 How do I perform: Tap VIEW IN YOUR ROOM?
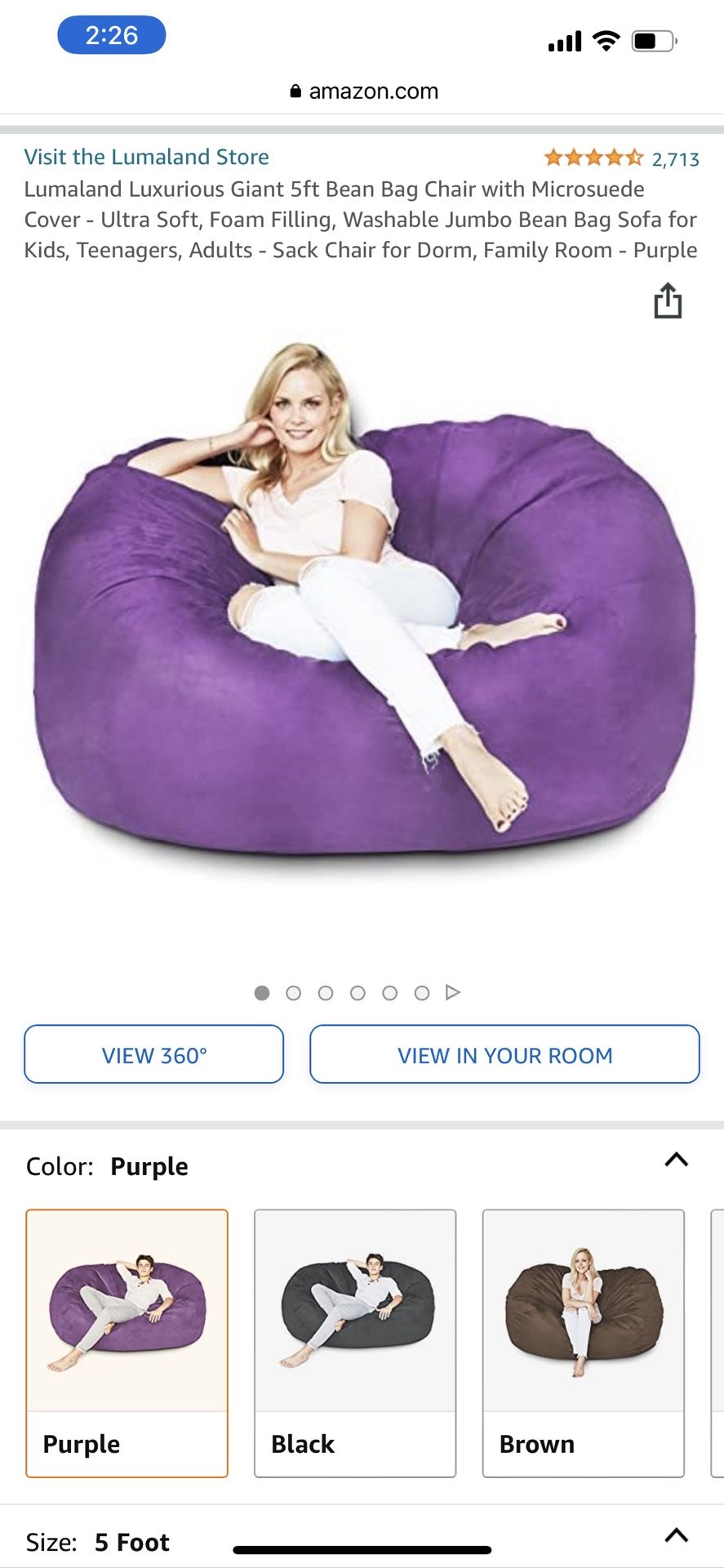(x=504, y=1054)
